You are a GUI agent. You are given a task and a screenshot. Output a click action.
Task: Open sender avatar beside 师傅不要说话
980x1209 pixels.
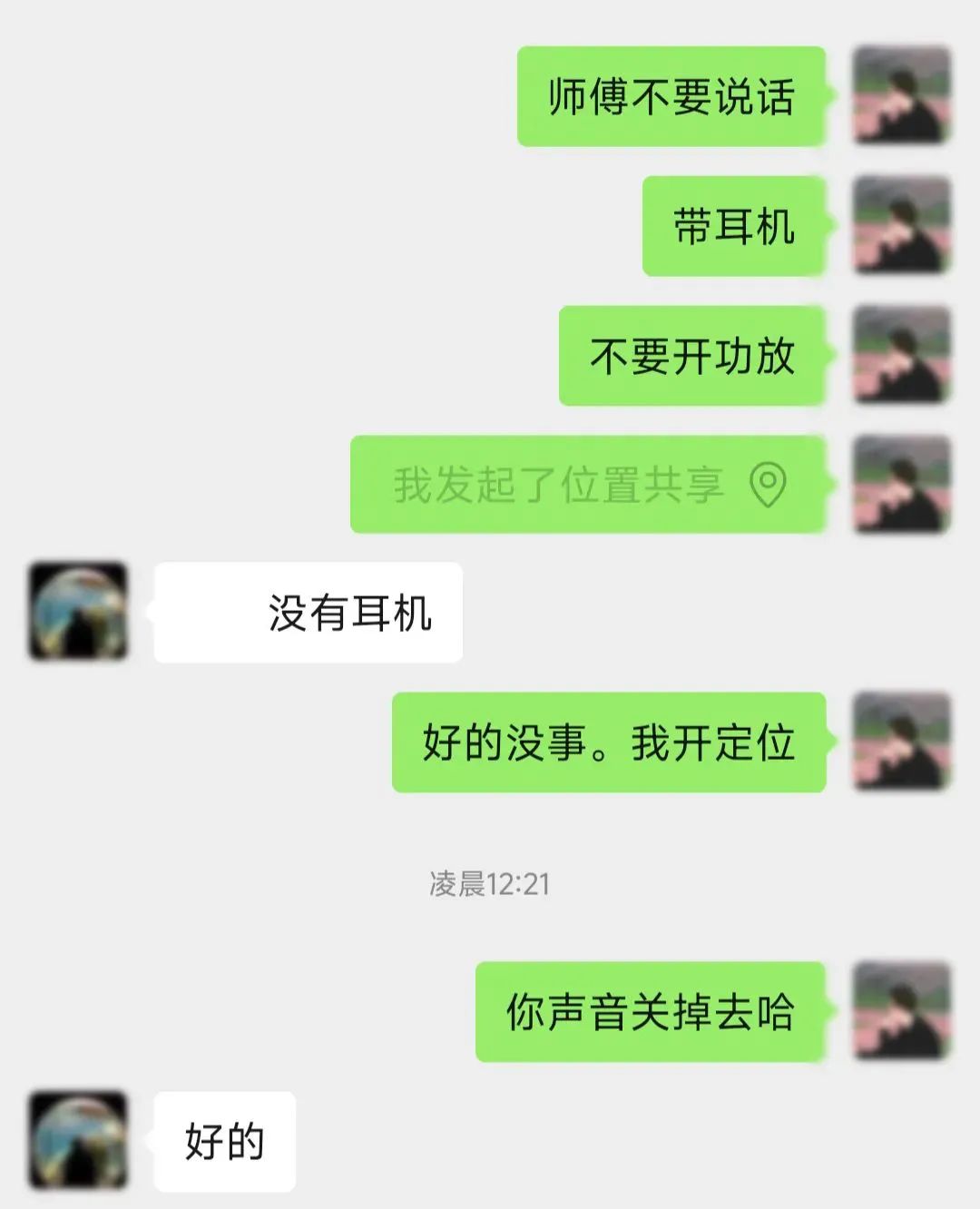[901, 95]
